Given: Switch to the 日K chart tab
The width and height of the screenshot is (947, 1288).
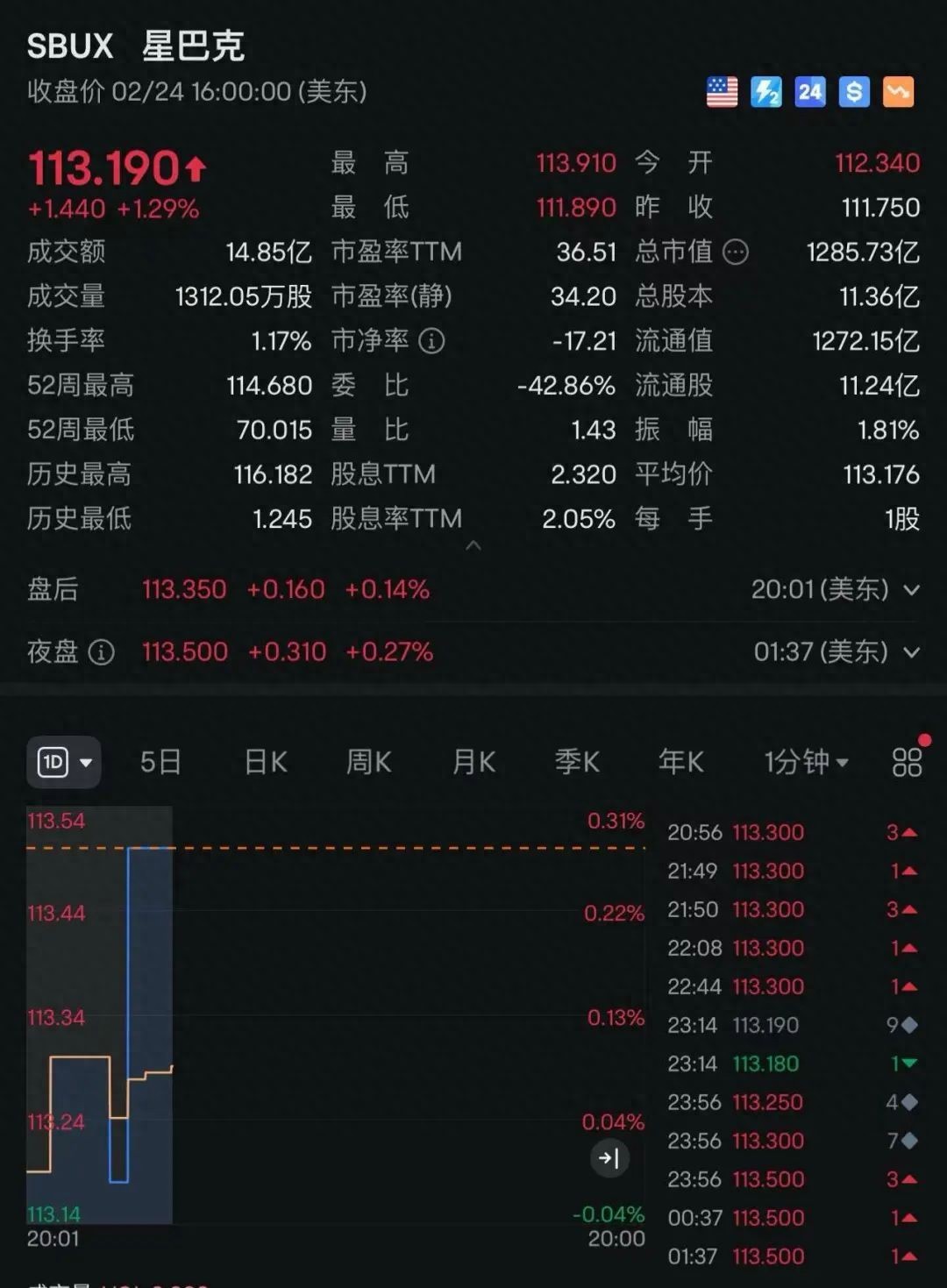Looking at the screenshot, I should 266,762.
